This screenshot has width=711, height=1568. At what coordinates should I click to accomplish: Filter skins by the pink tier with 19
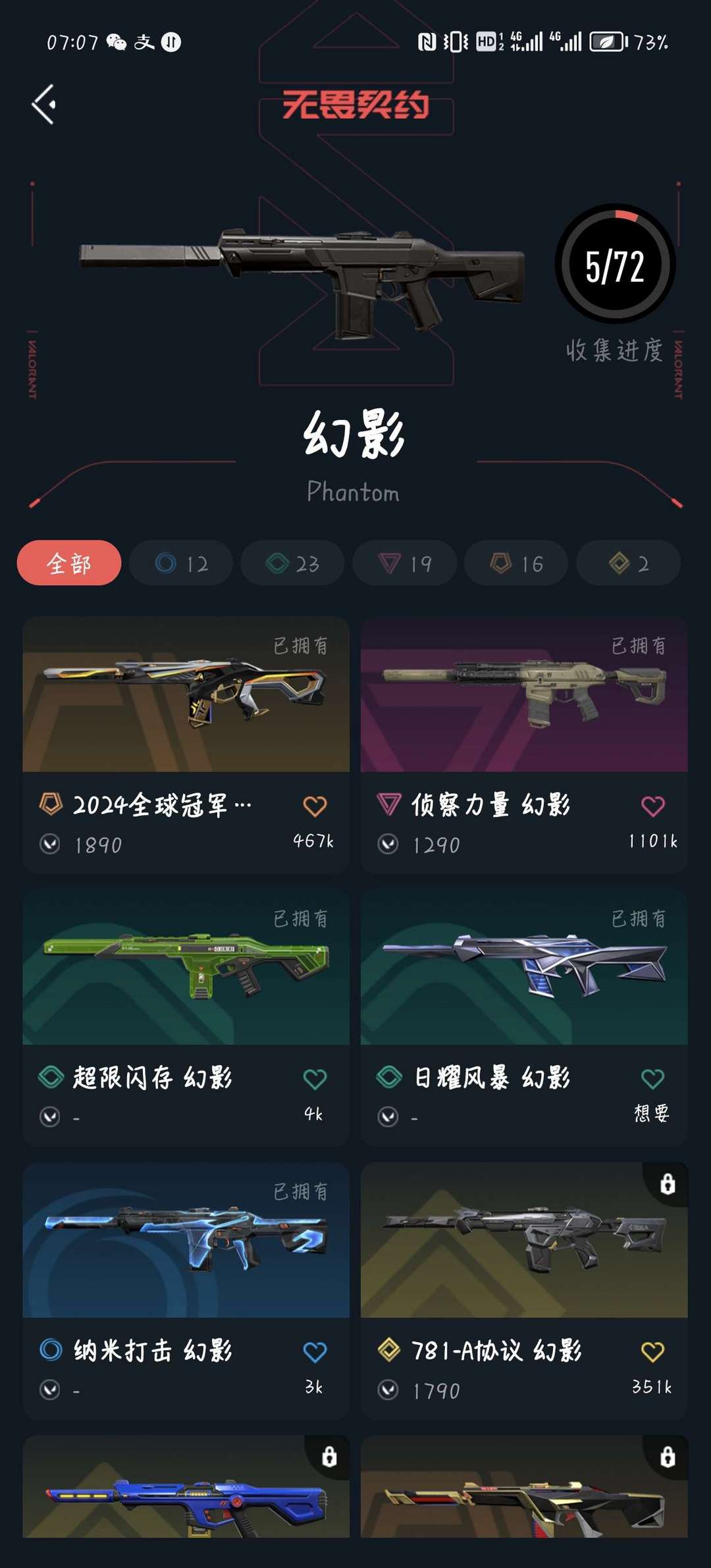[x=404, y=563]
